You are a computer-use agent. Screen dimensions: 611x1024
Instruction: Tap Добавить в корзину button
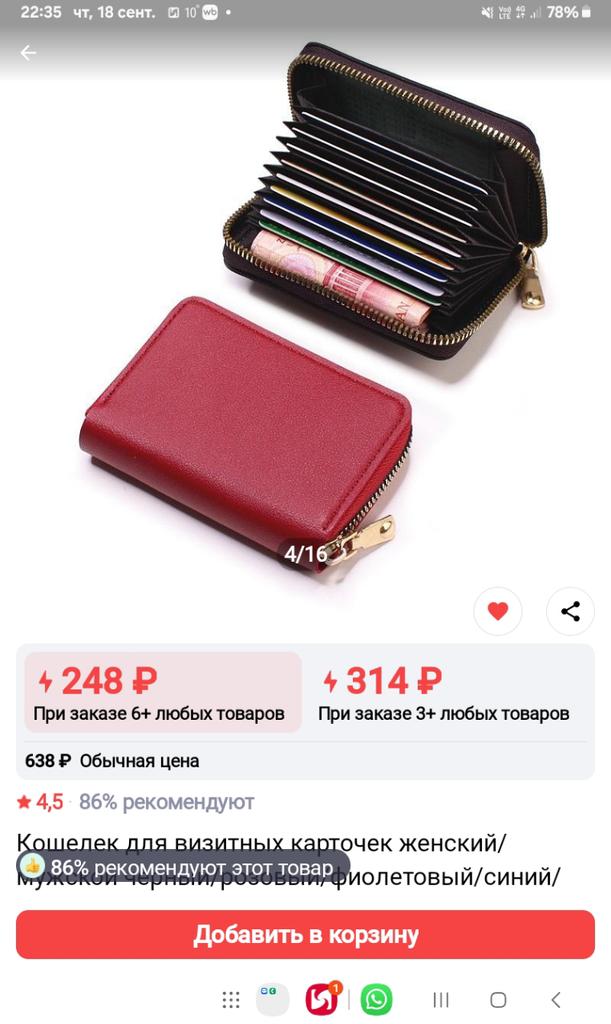[305, 935]
